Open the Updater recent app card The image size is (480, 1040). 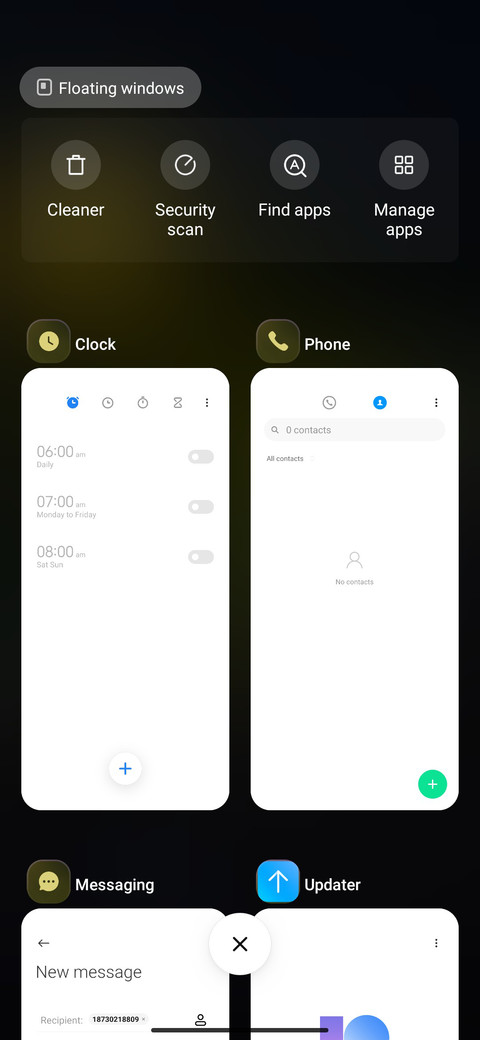[355, 974]
